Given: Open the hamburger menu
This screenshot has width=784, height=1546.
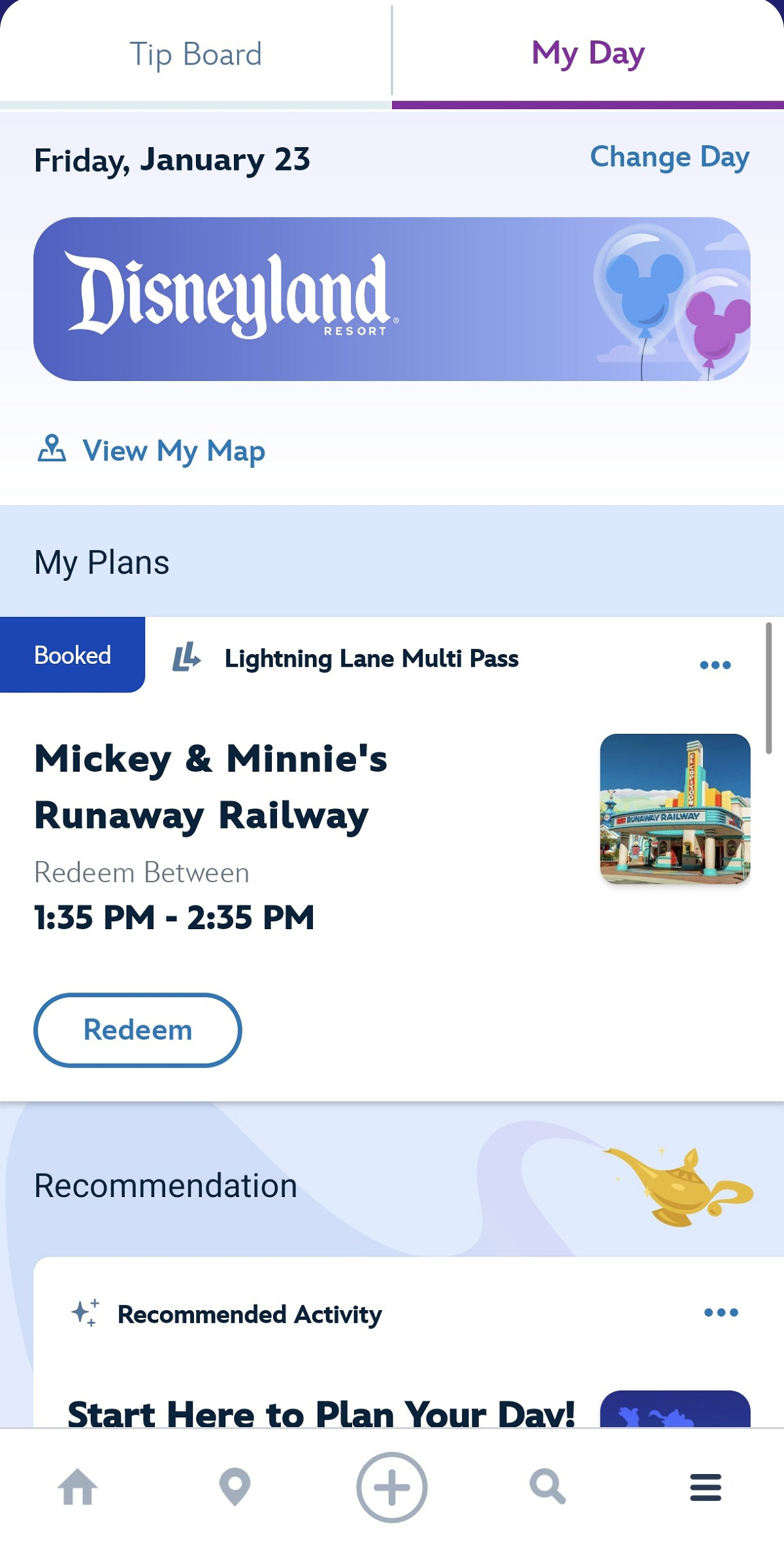Looking at the screenshot, I should [706, 1487].
